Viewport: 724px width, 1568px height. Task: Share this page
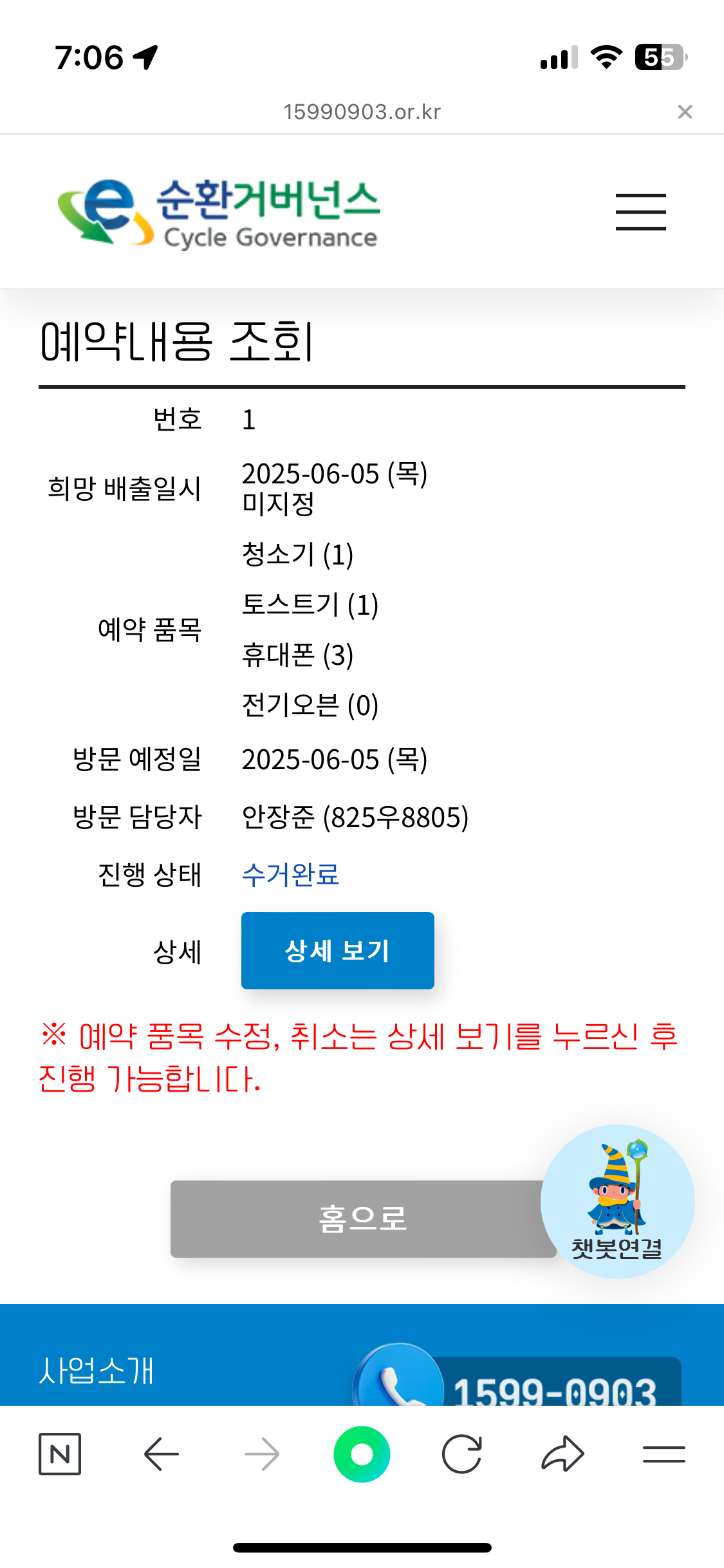pos(563,1453)
